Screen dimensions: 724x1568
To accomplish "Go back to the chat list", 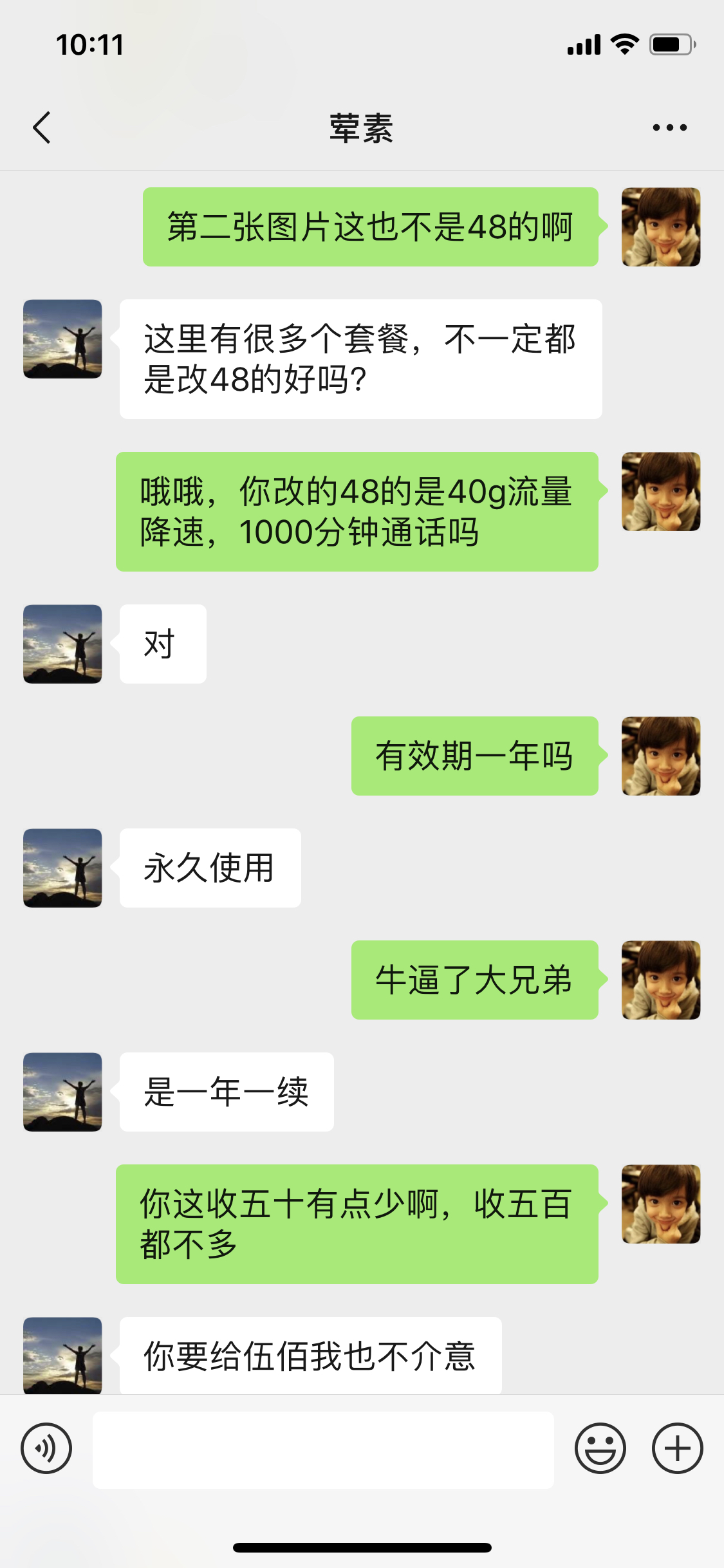I will (x=42, y=127).
